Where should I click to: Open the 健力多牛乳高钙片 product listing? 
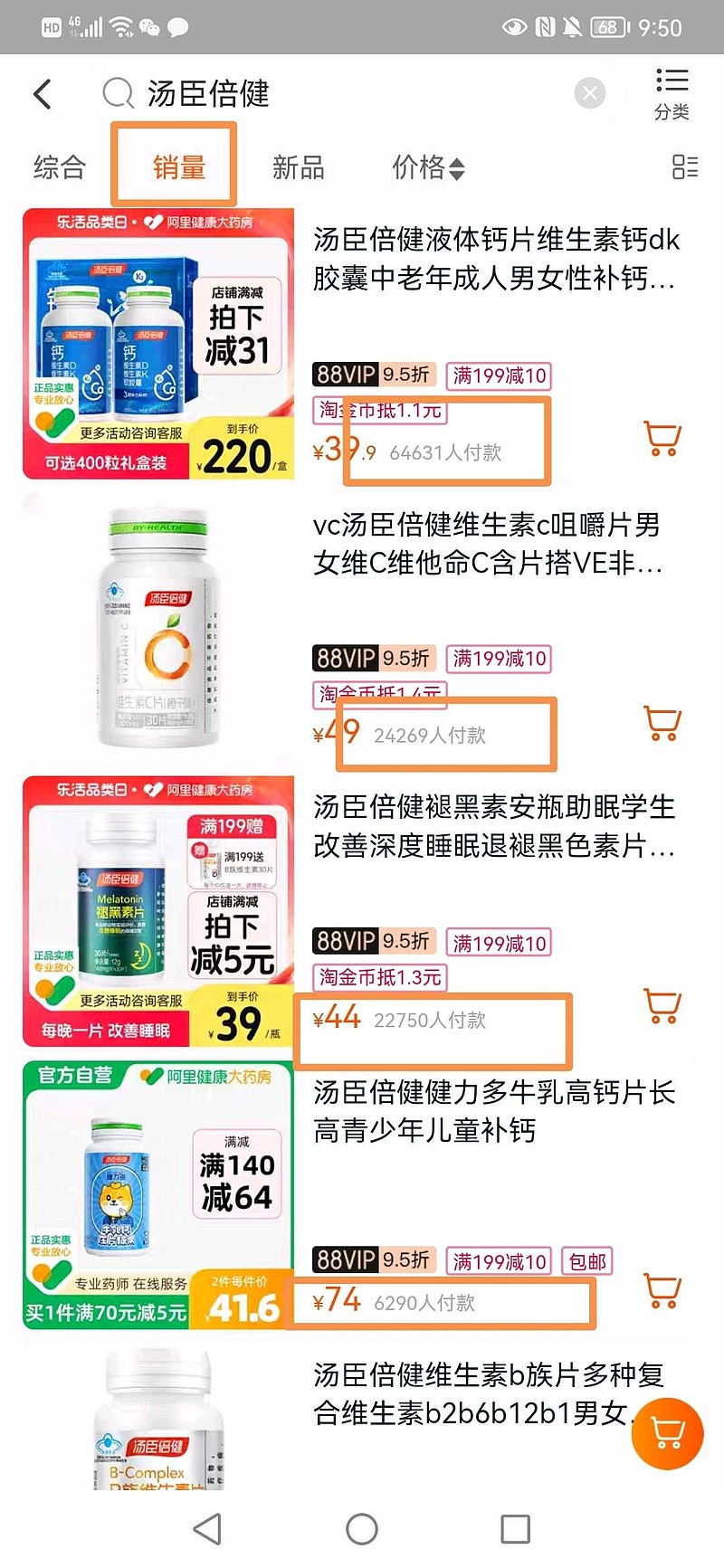[494, 1111]
